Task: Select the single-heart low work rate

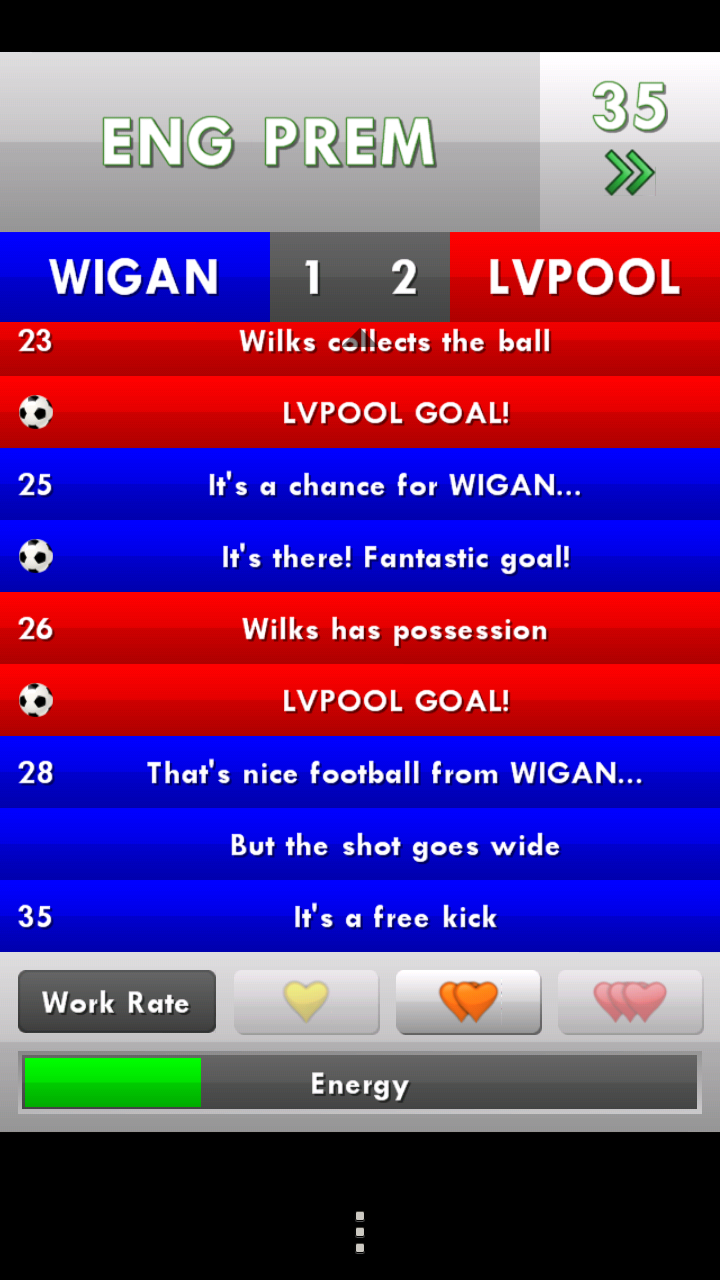Action: click(306, 1001)
